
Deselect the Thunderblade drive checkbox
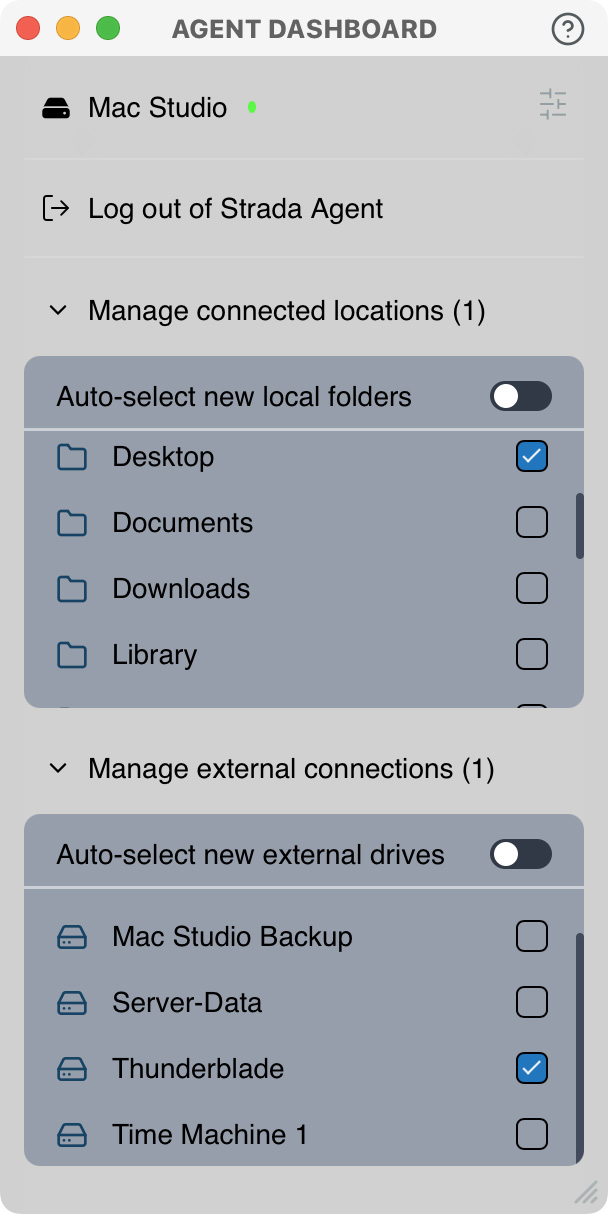point(531,1068)
